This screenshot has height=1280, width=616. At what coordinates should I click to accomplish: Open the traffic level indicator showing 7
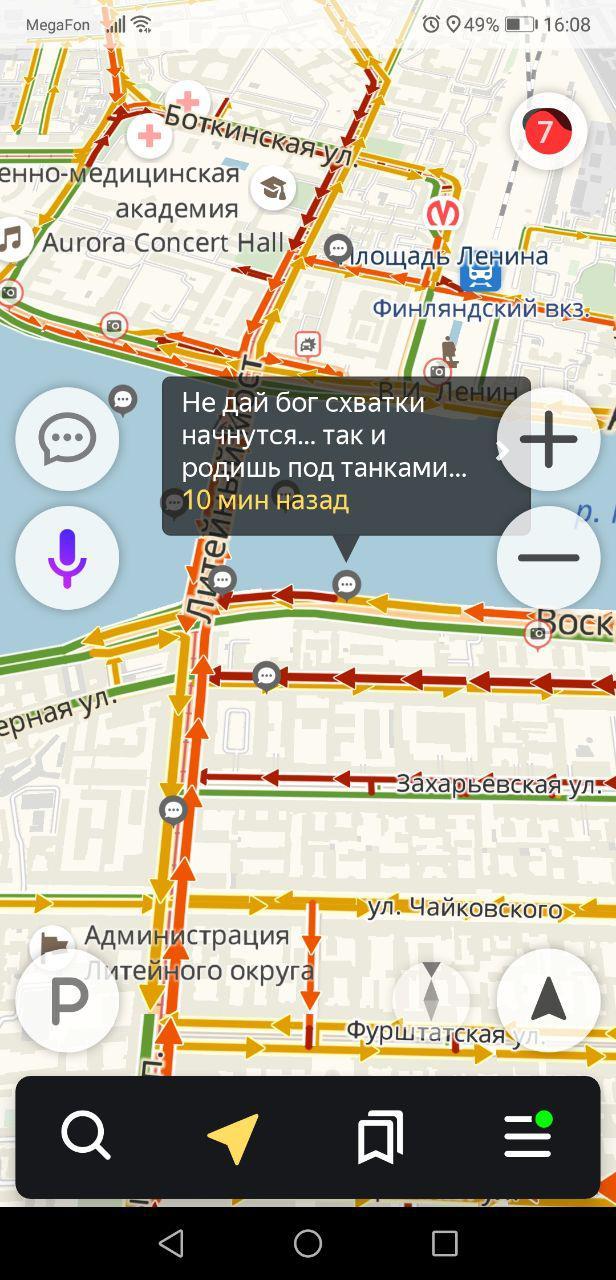[x=547, y=130]
